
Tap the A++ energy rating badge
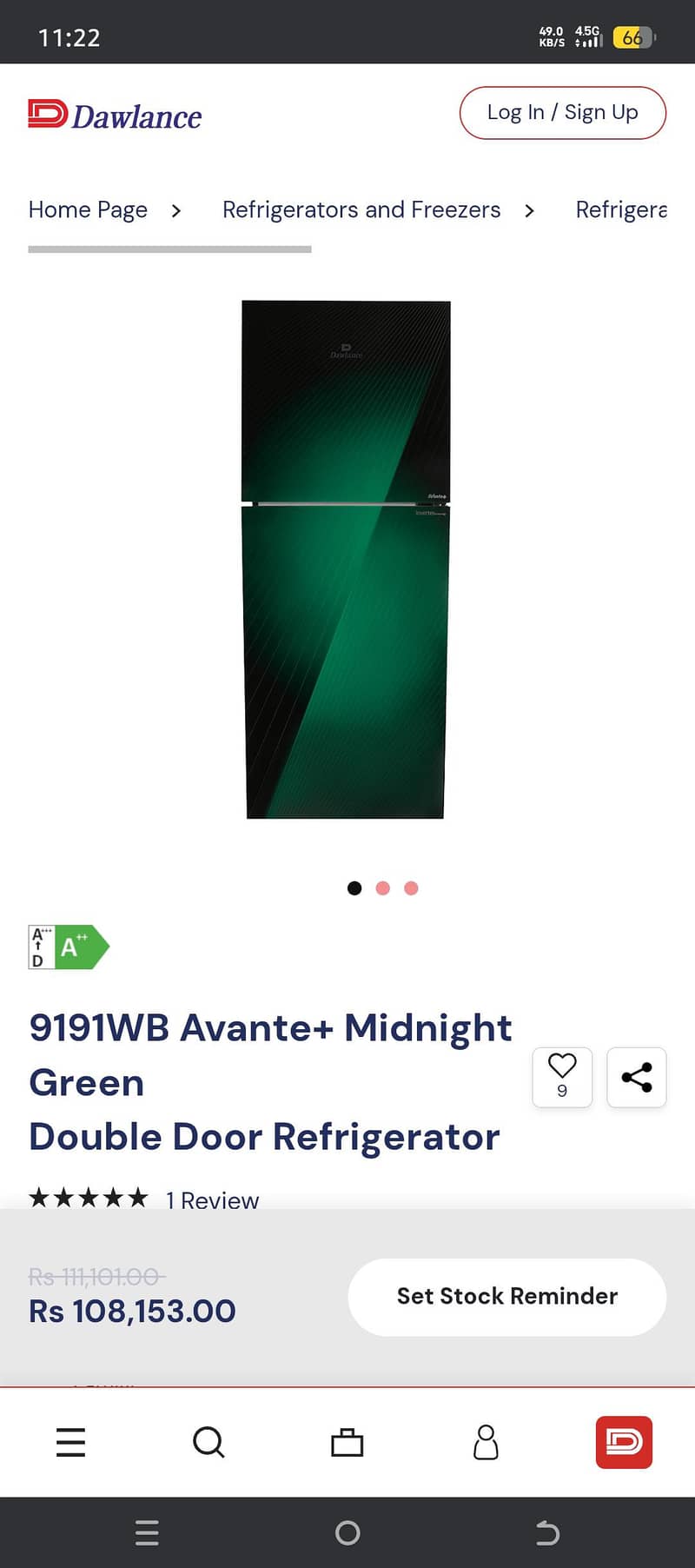point(69,947)
